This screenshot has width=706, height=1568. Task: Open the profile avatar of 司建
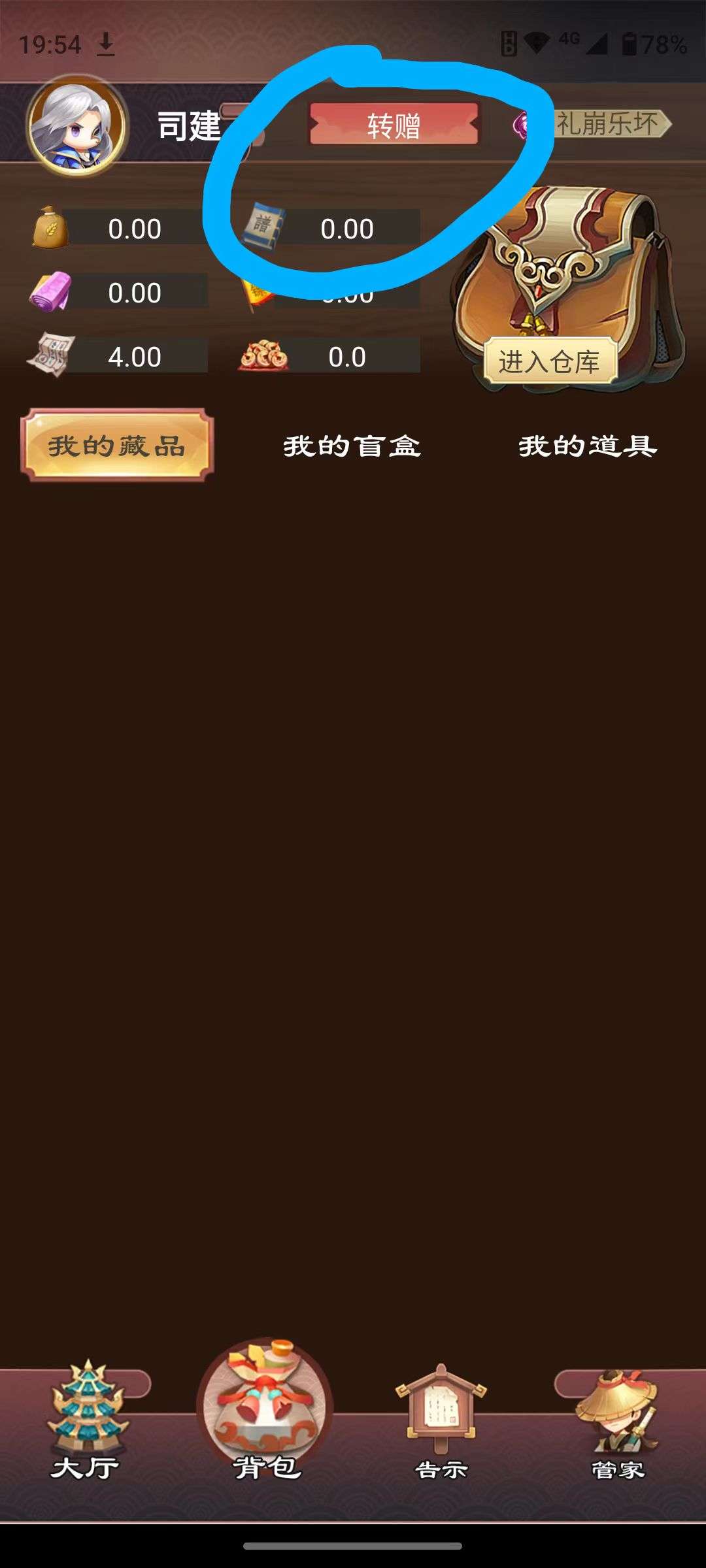[77, 127]
